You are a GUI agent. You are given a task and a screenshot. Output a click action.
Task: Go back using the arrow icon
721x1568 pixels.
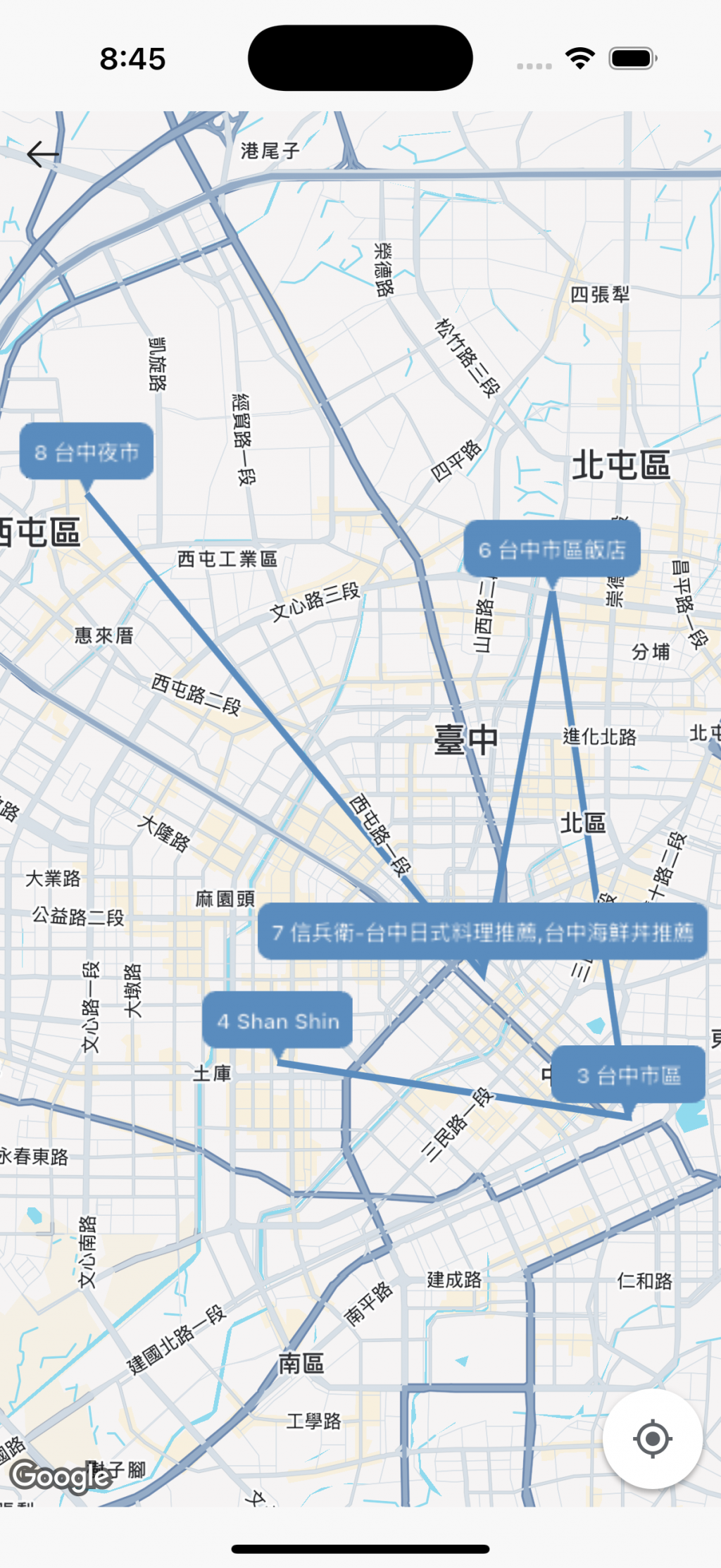[43, 154]
